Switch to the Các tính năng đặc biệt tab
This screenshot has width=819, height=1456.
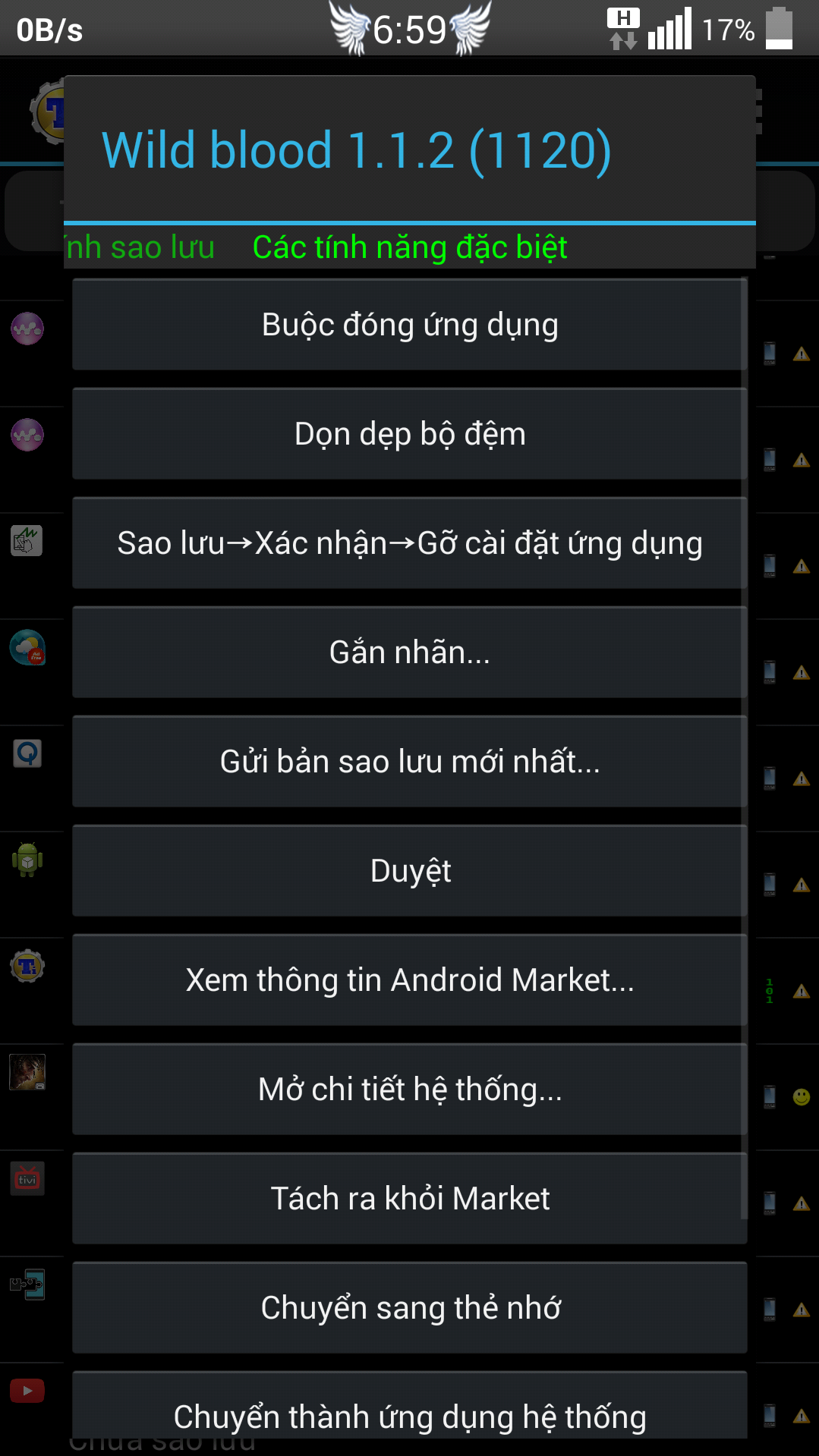pyautogui.click(x=410, y=247)
